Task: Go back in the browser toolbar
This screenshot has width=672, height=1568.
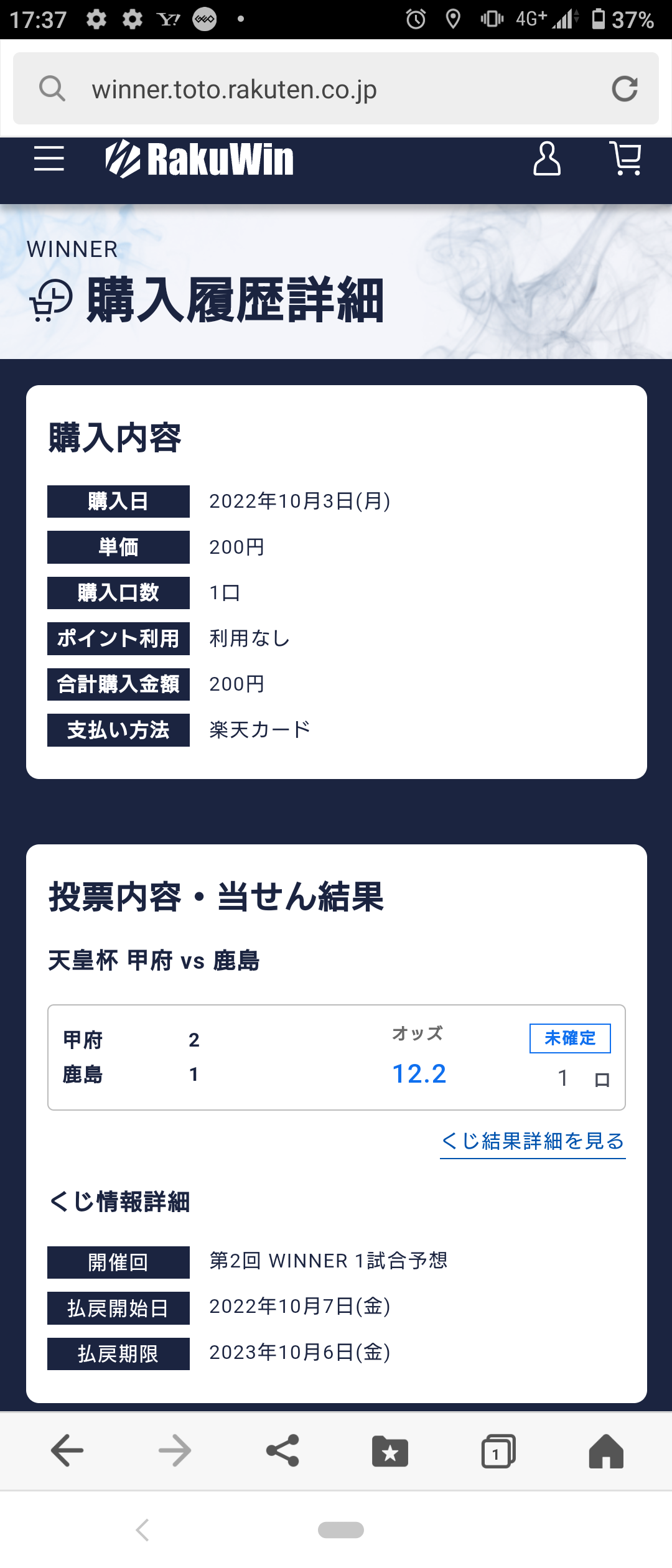Action: 67,1451
